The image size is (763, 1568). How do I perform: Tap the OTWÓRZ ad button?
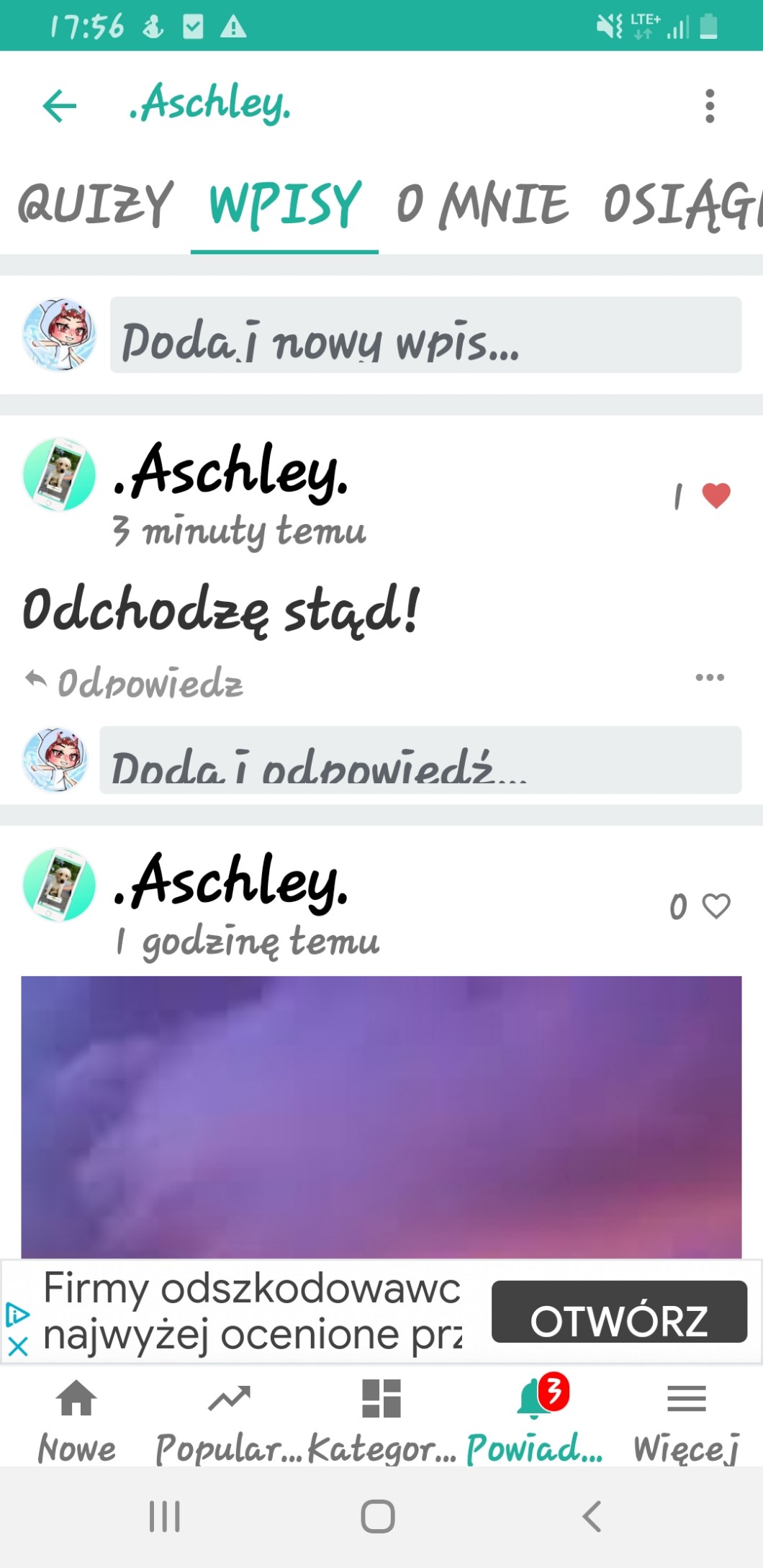point(619,1320)
